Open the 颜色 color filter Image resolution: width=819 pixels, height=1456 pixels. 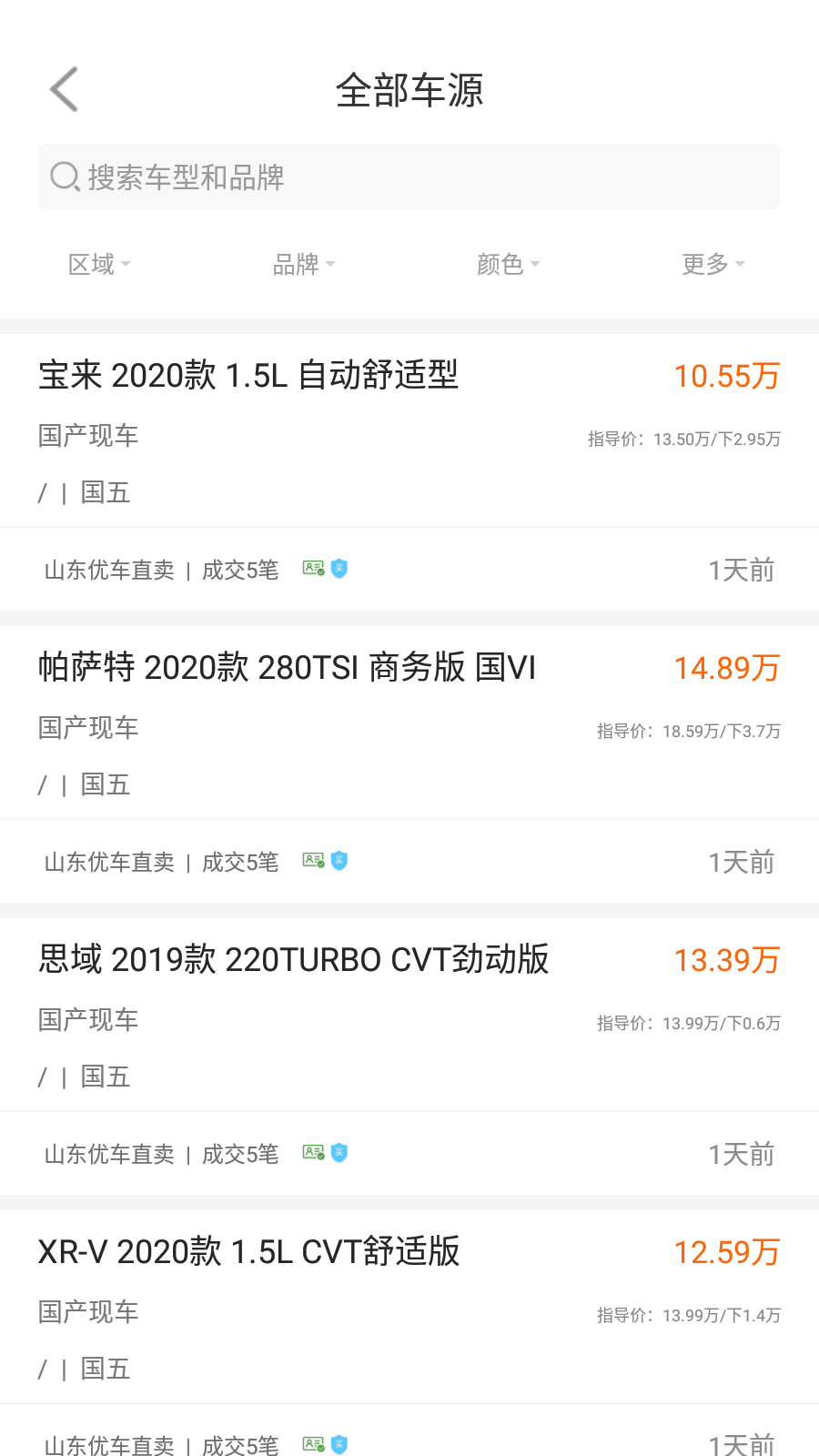pos(509,264)
